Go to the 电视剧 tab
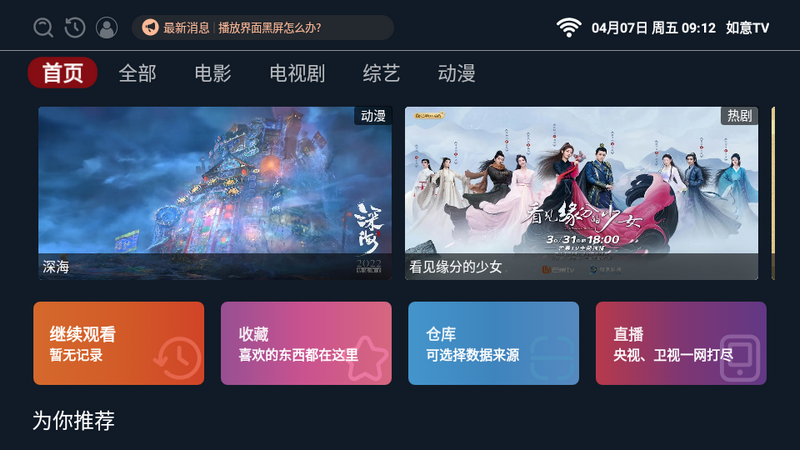The width and height of the screenshot is (800, 450). click(297, 73)
